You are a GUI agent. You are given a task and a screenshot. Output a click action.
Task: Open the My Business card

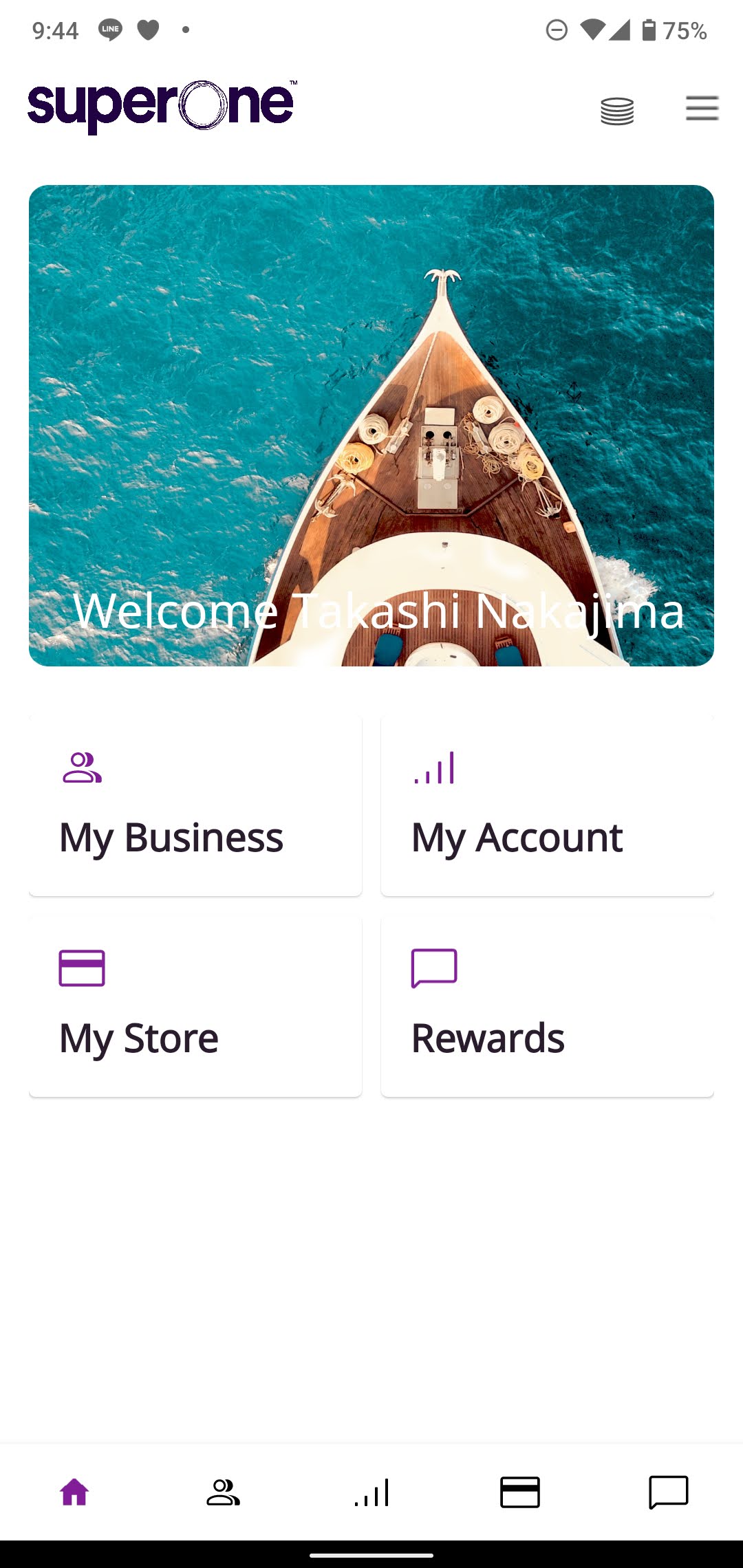(x=195, y=806)
